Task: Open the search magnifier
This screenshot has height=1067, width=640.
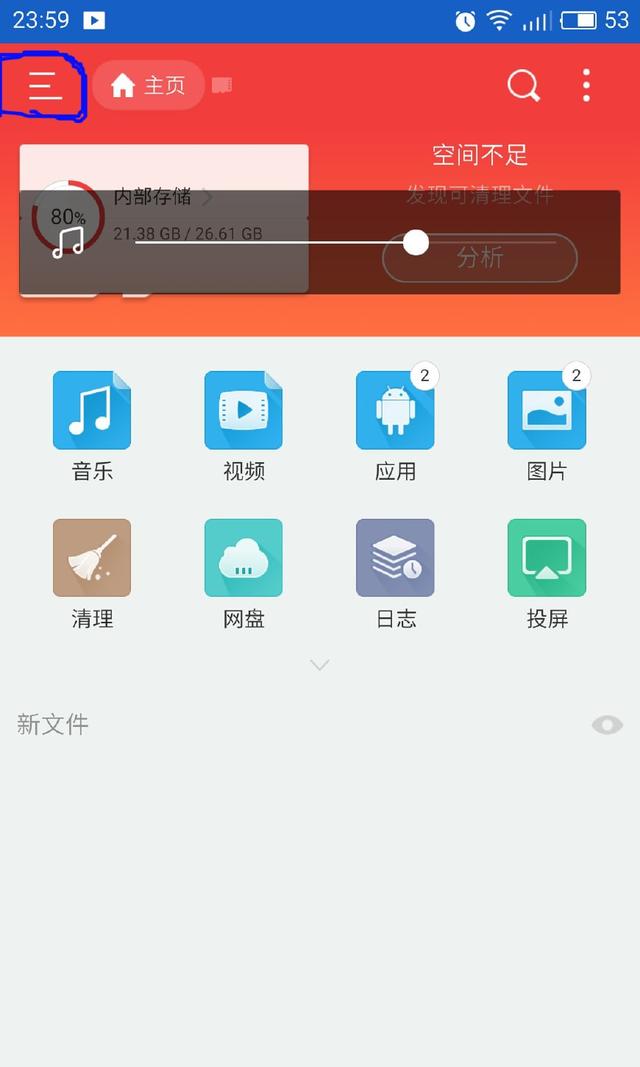Action: pyautogui.click(x=523, y=86)
